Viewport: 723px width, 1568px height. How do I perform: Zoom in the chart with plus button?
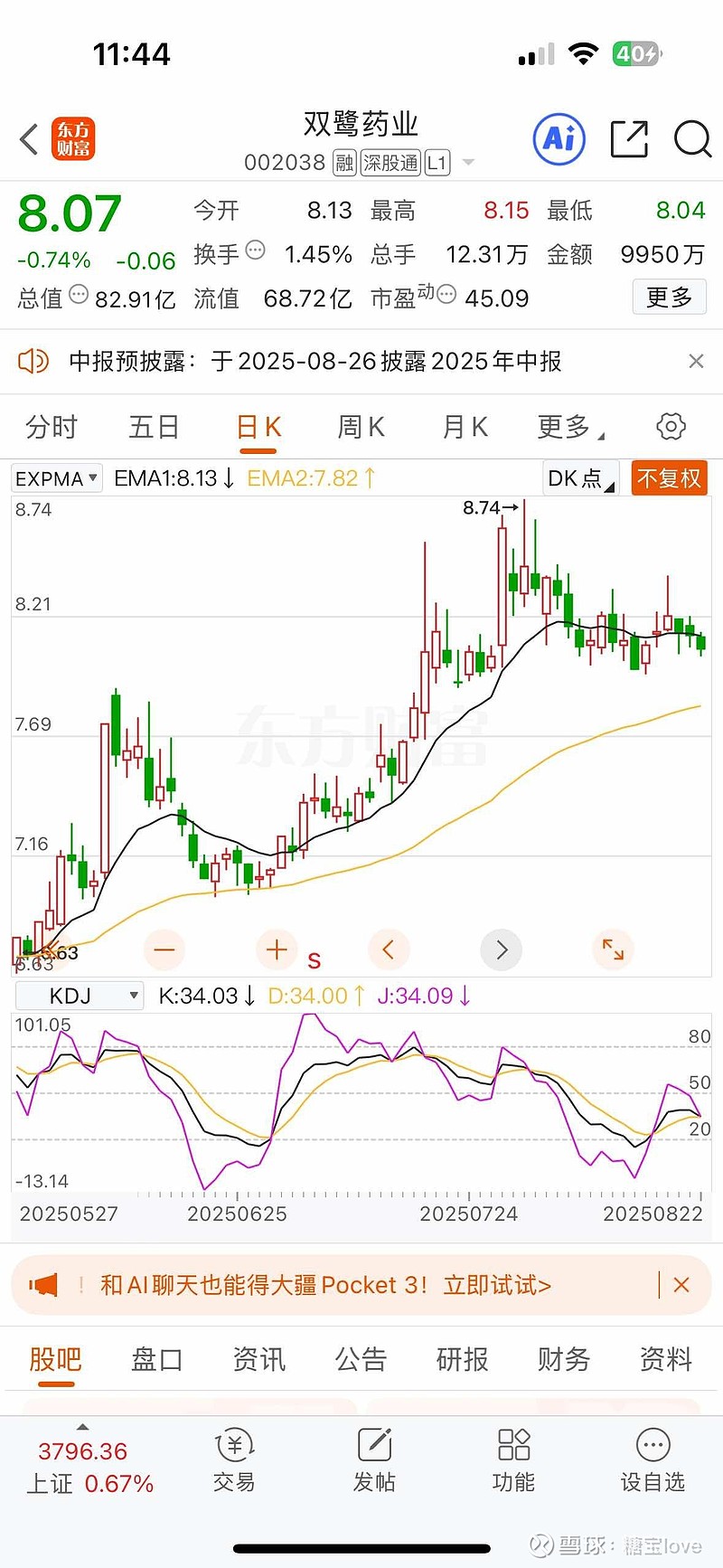[277, 950]
